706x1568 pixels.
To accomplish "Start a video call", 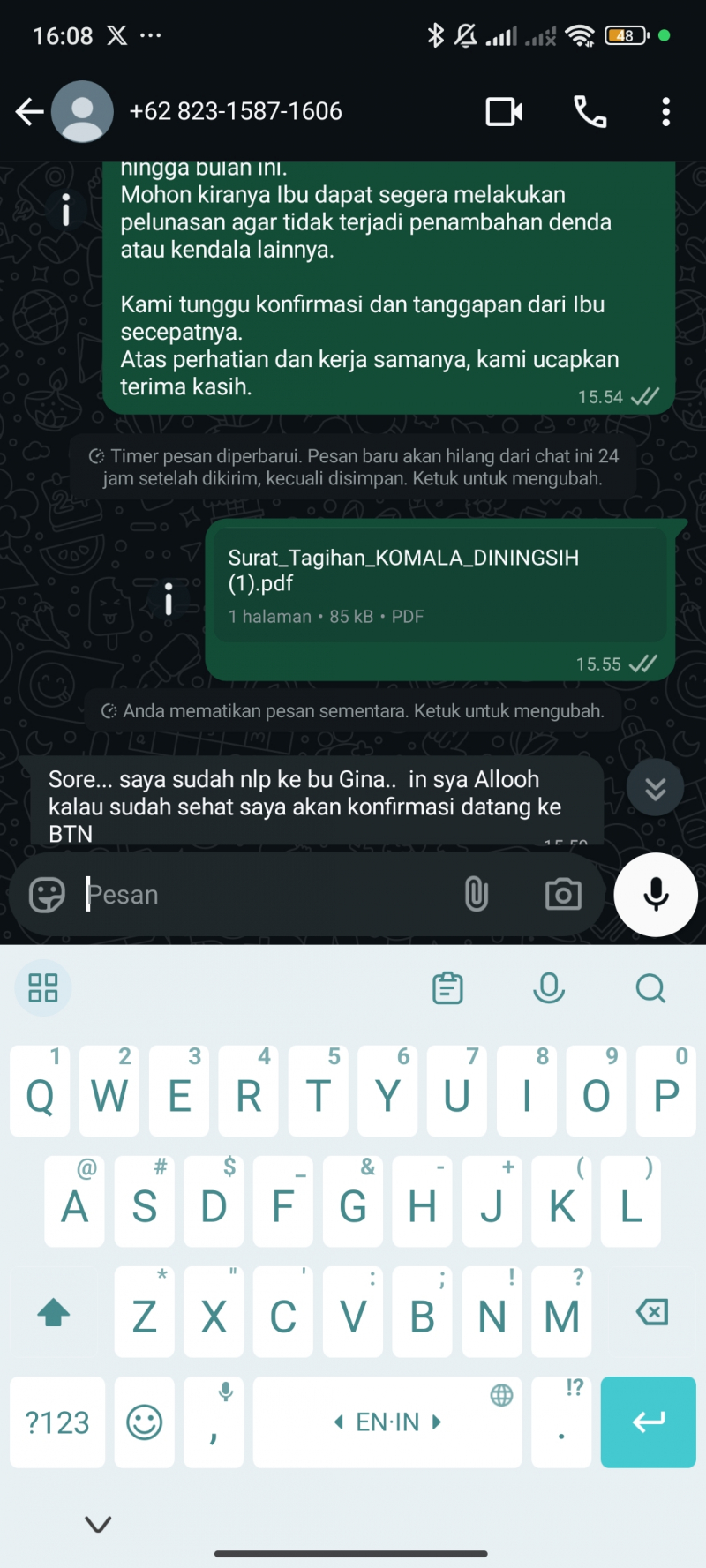I will [504, 111].
